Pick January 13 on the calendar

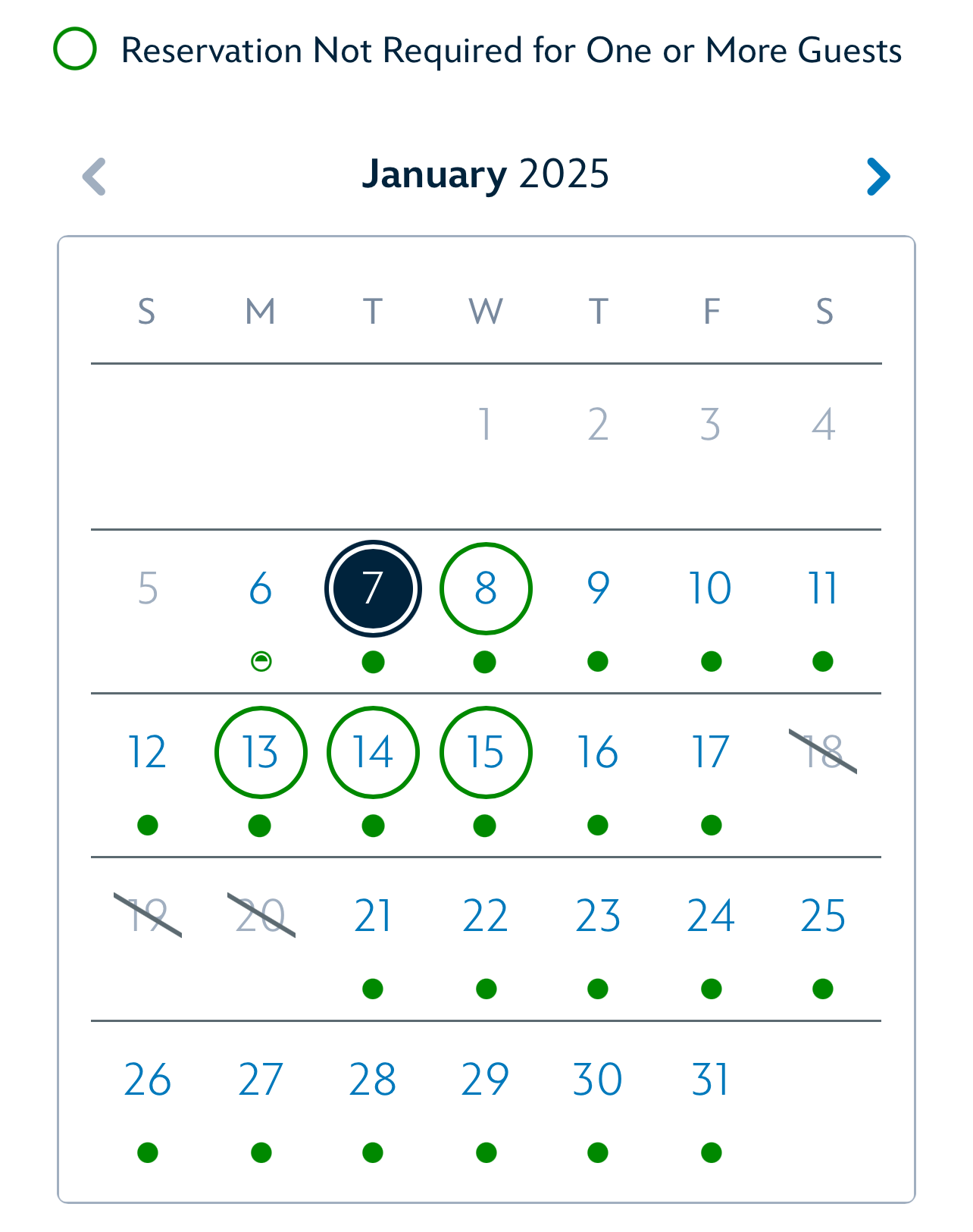tap(261, 752)
